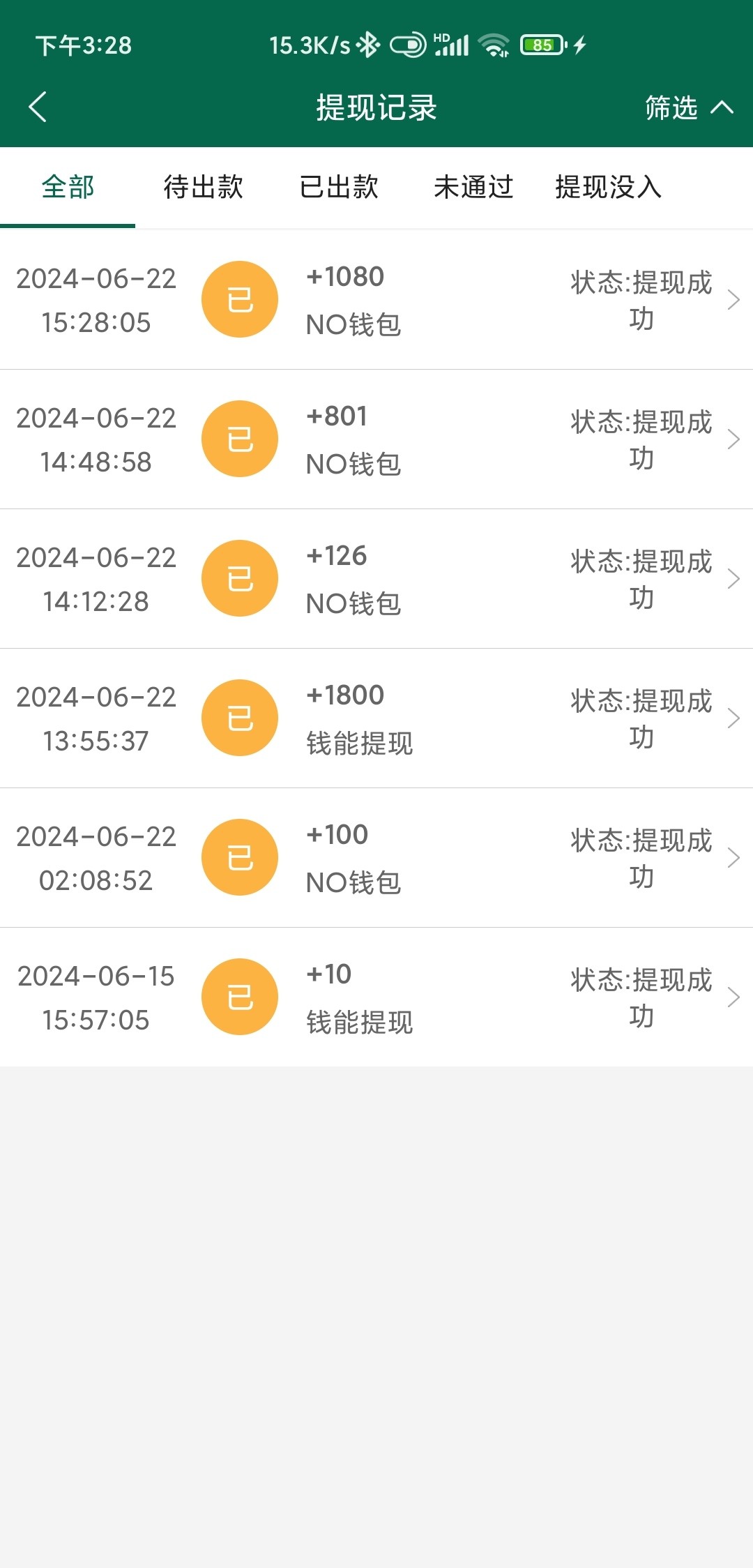Switch to the 已出款 tab
This screenshot has height=1568, width=753.
[339, 187]
